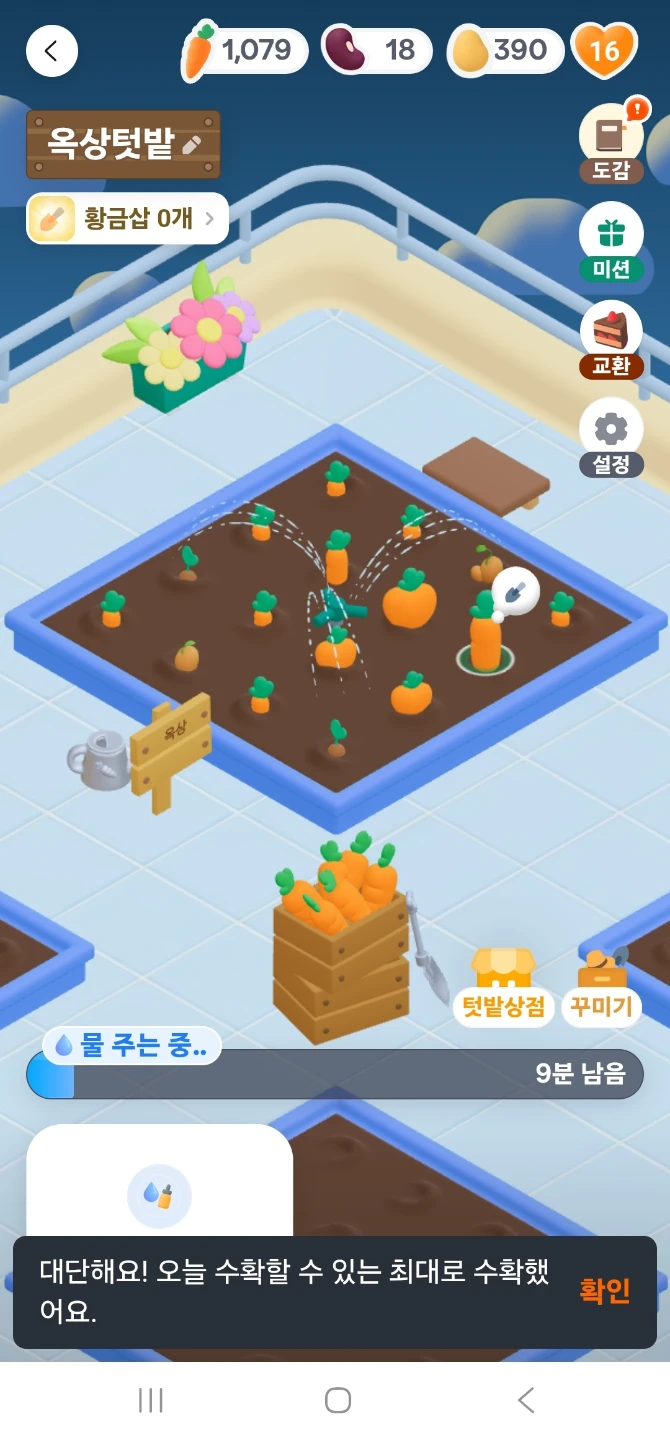Open the 텃밭상점 shop
670x1440 pixels.
click(x=504, y=987)
